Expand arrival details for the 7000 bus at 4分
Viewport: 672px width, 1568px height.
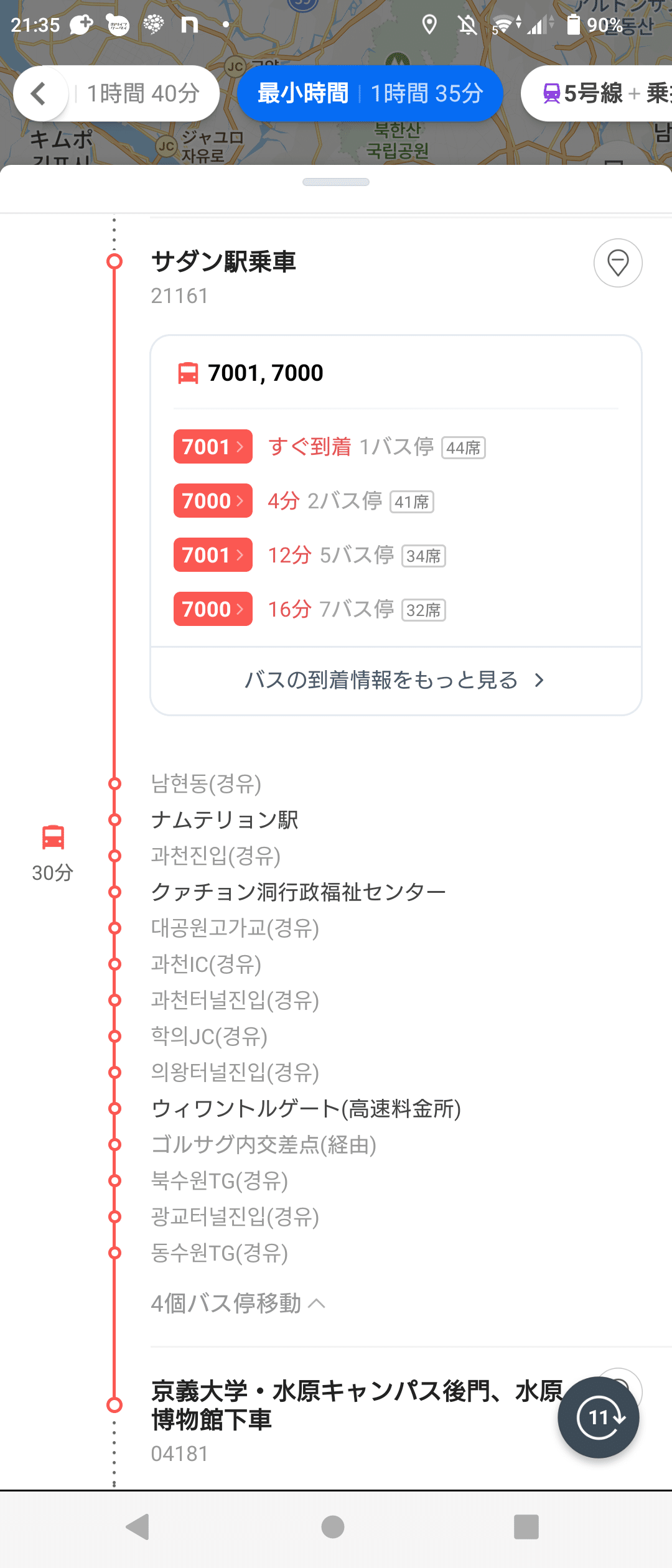(x=212, y=501)
